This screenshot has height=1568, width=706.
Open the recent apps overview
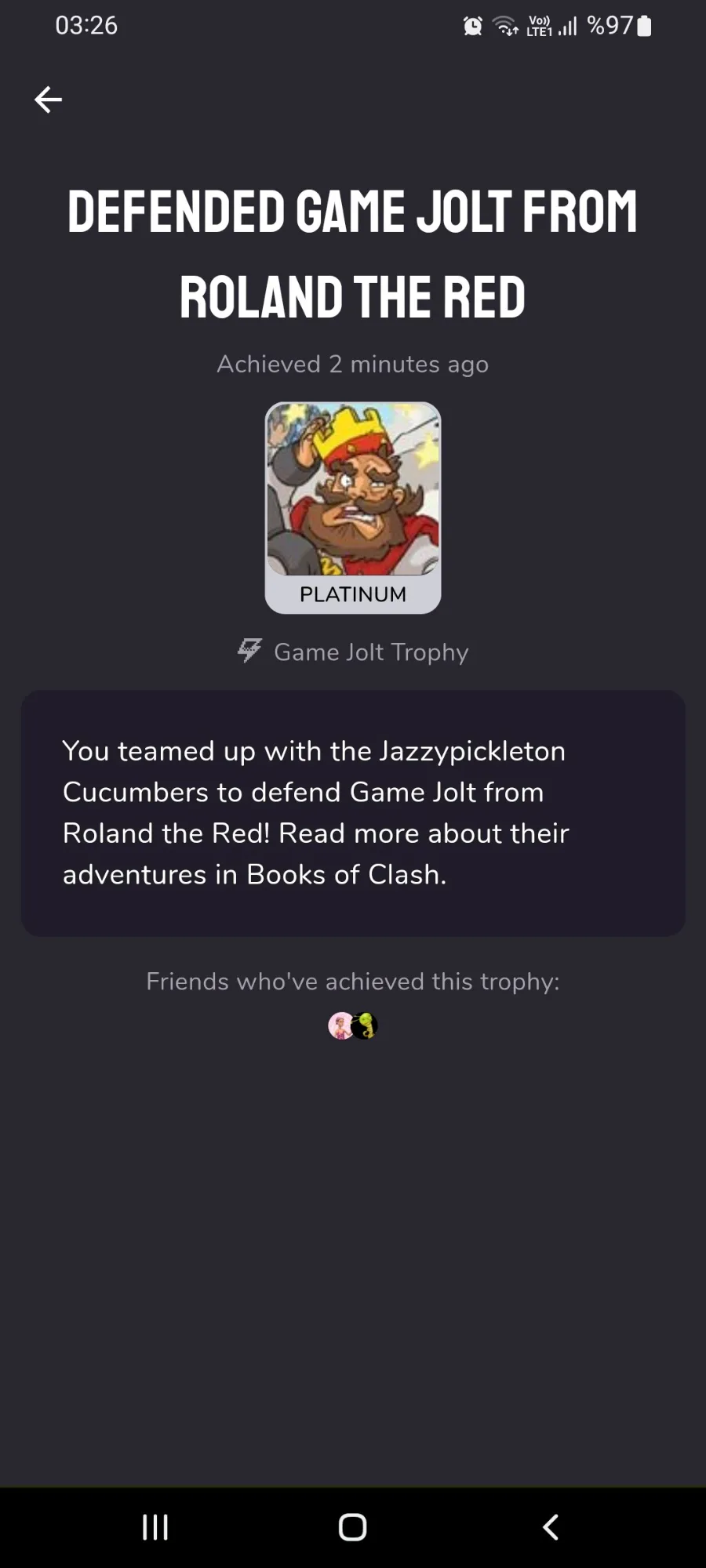coord(155,1526)
